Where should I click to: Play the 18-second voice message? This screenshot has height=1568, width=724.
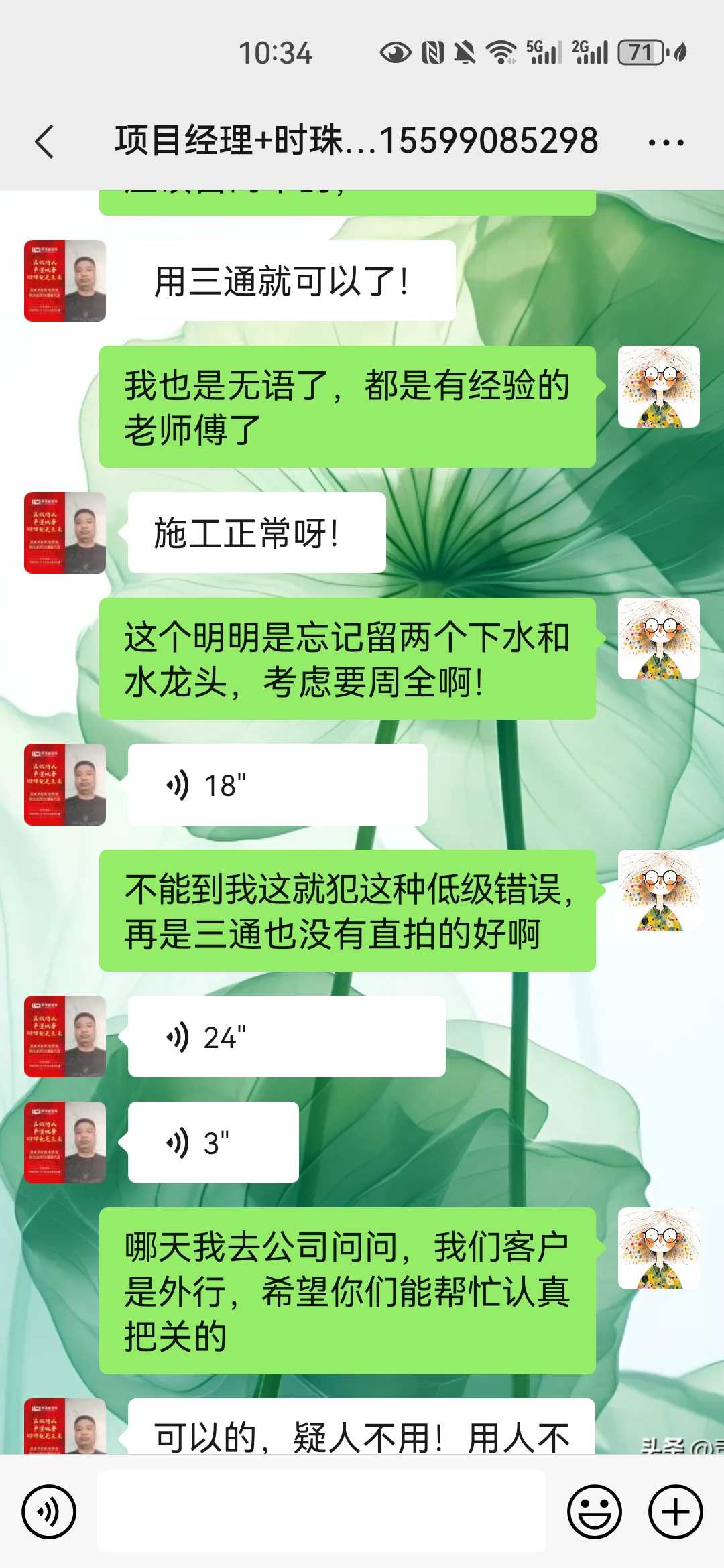click(277, 785)
